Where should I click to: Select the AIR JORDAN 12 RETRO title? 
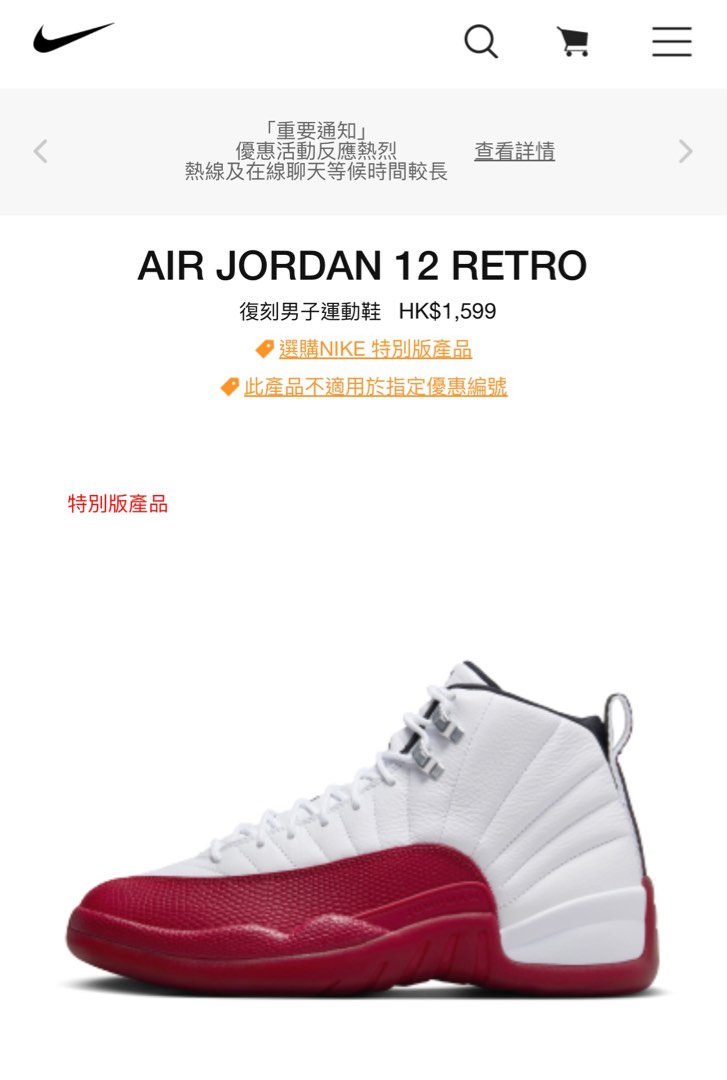coord(363,263)
